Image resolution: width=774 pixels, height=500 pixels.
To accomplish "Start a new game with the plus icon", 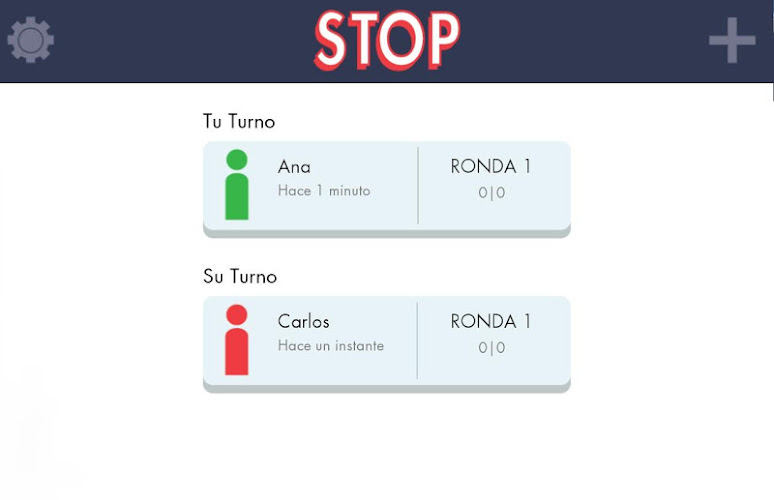I will click(x=732, y=40).
